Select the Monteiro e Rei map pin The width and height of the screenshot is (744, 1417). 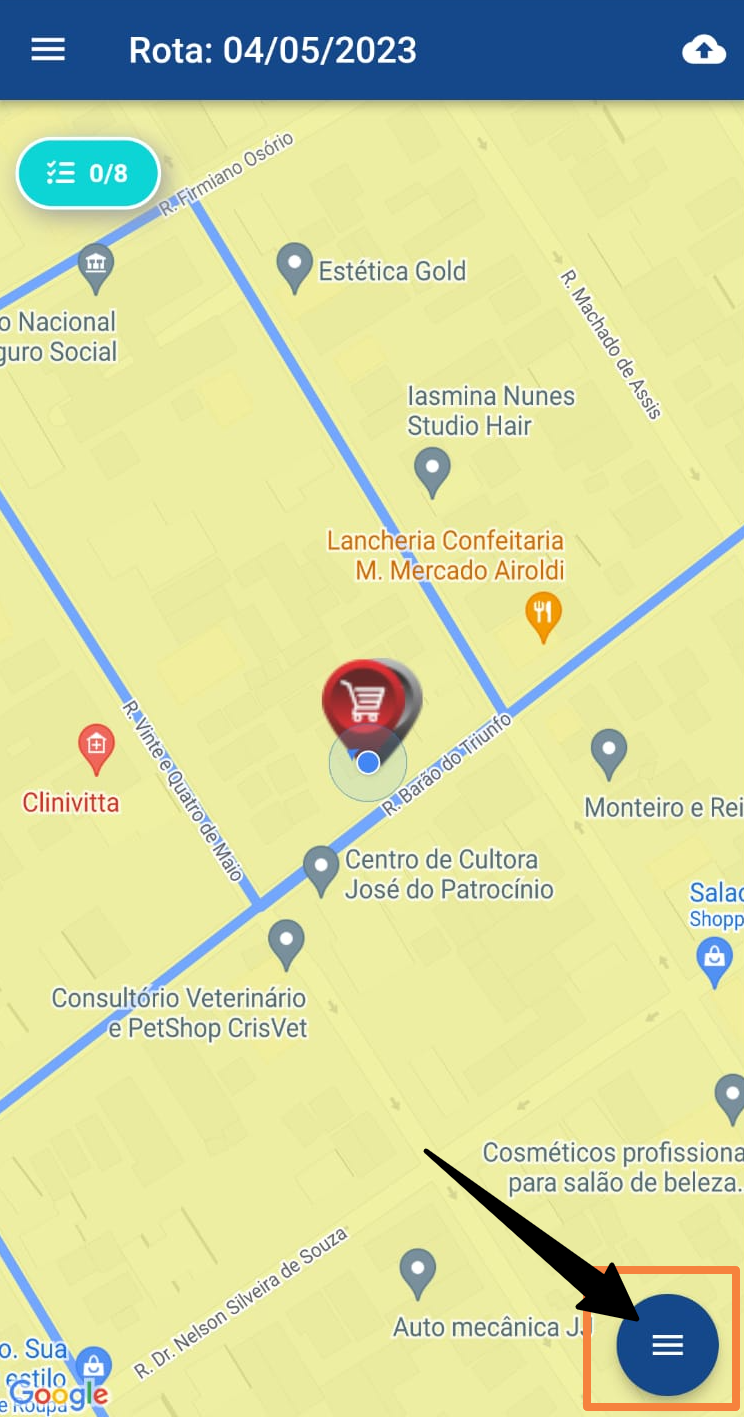608,753
